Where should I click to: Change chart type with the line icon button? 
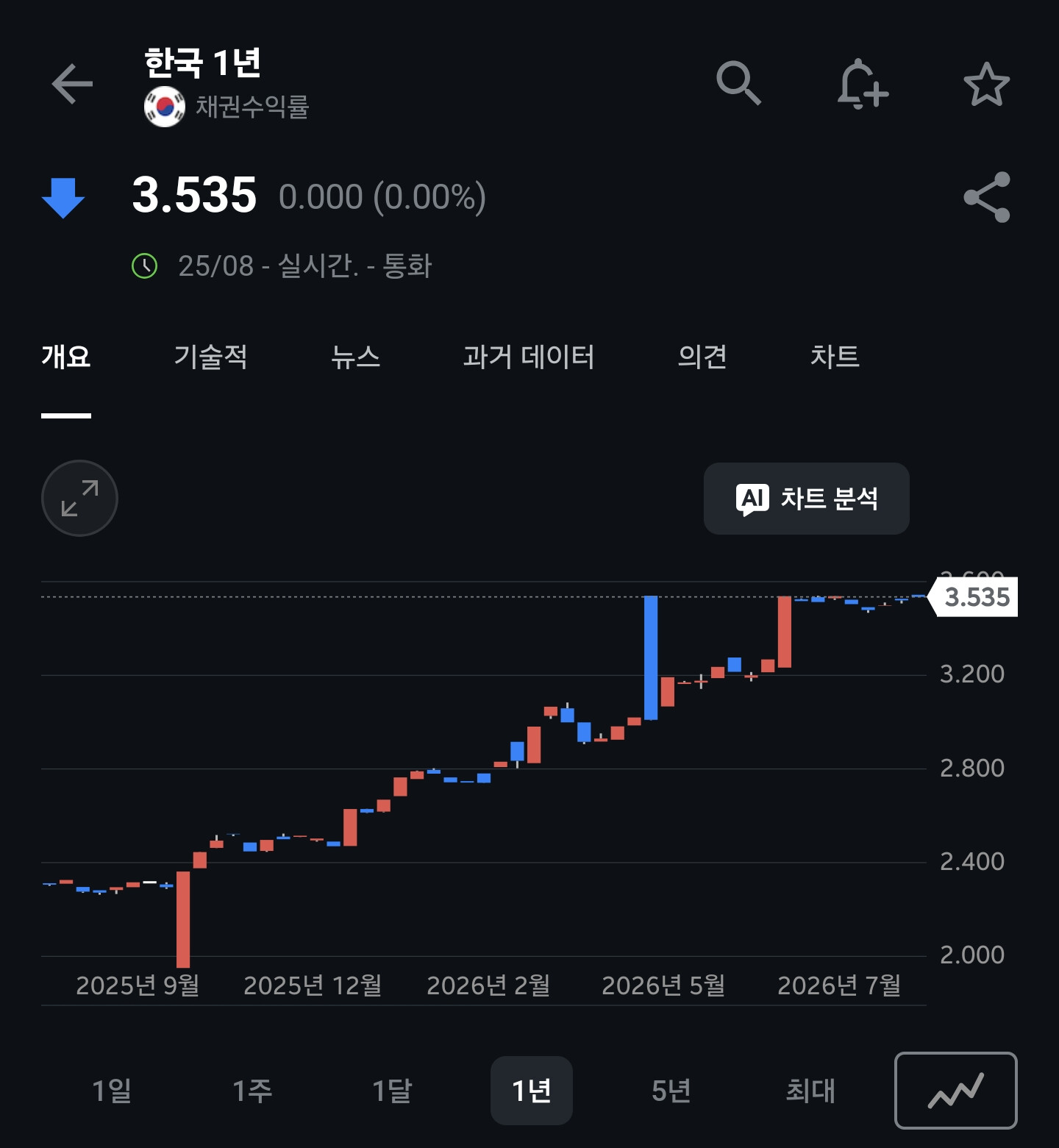pos(955,1091)
